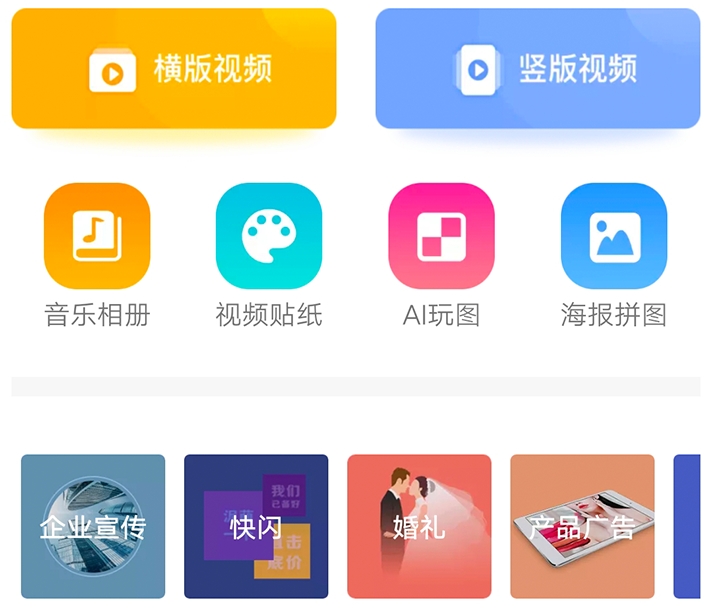This screenshot has height=610, width=707.
Task: Select the 企业宣传 template category
Action: tap(93, 527)
